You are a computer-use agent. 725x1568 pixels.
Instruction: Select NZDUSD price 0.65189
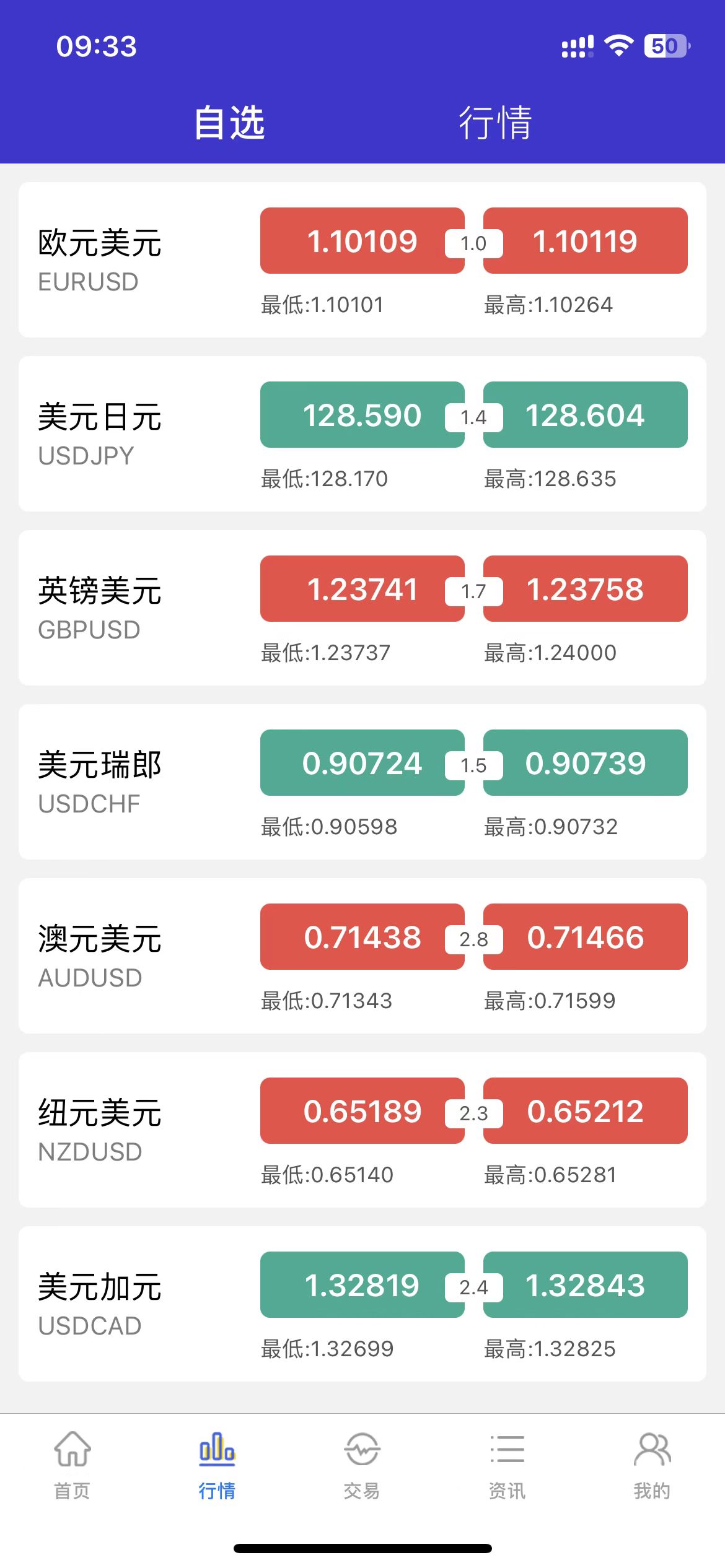click(362, 1111)
